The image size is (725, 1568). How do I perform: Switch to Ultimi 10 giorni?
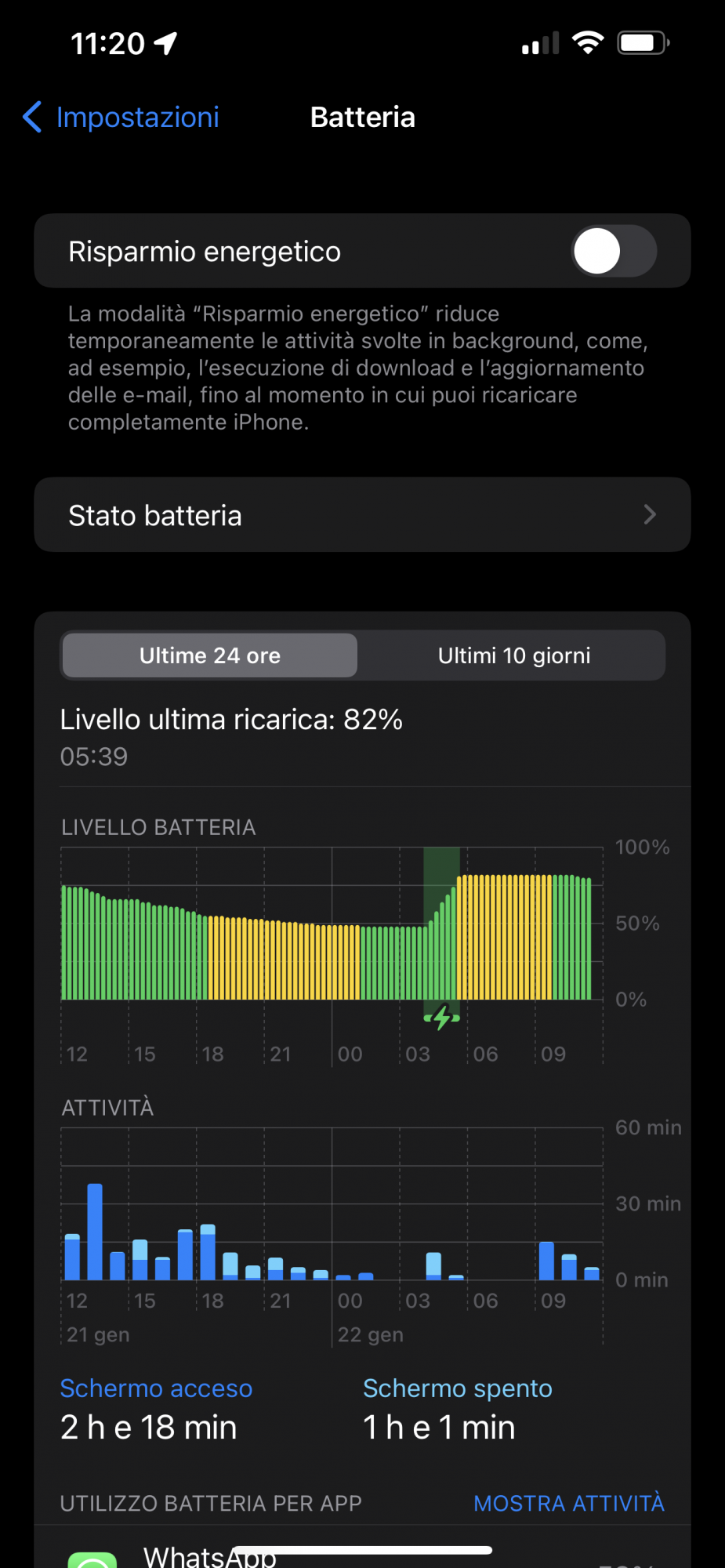[513, 655]
